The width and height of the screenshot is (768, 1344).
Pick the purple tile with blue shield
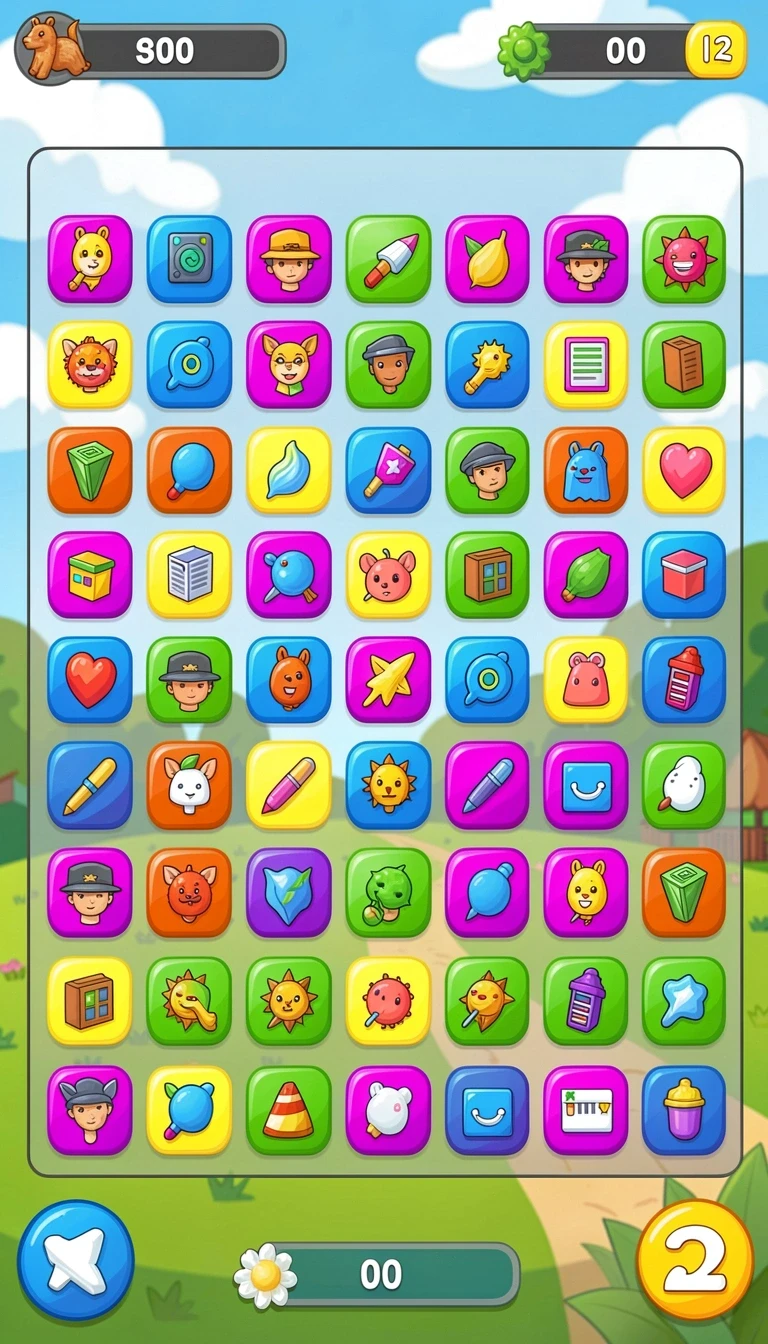tap(288, 892)
